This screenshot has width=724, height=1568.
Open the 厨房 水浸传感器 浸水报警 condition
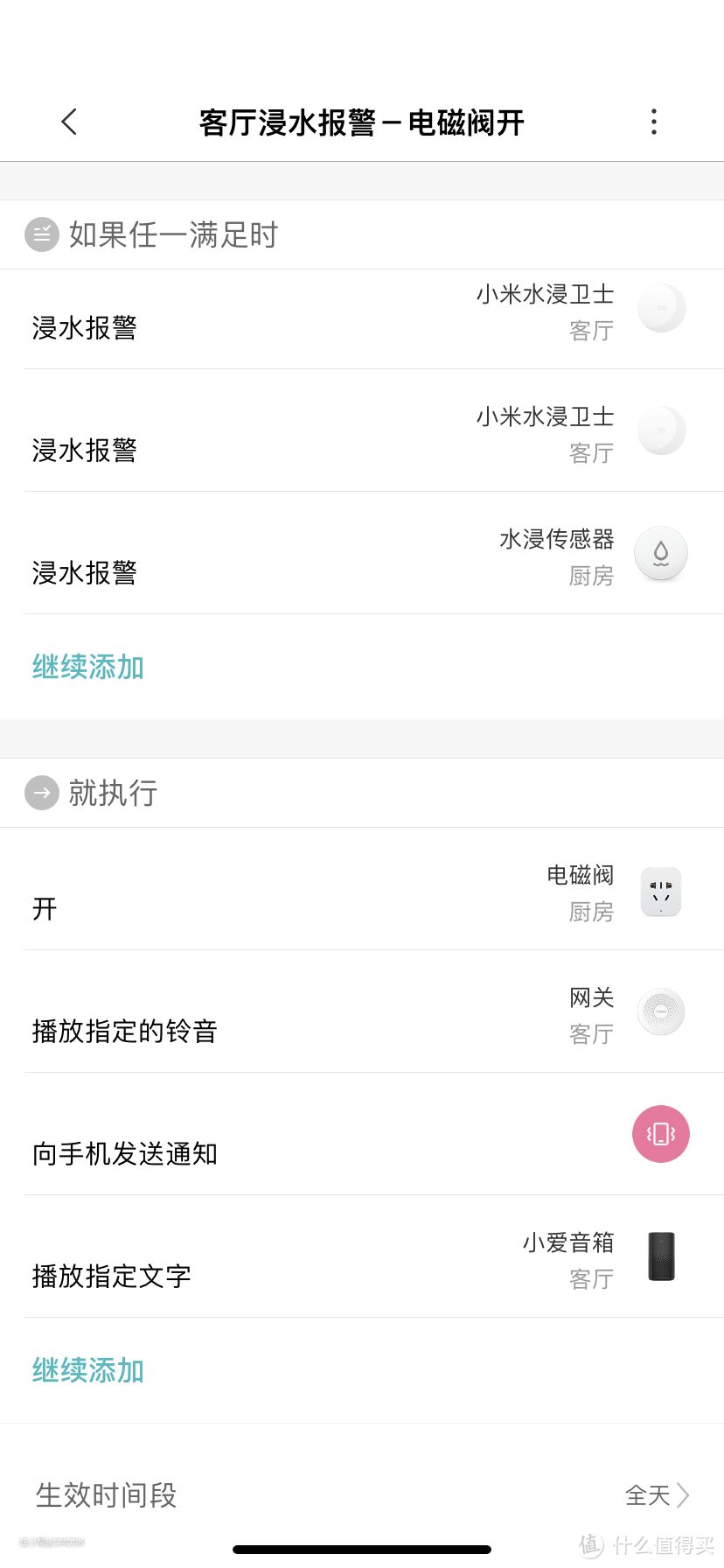(362, 553)
